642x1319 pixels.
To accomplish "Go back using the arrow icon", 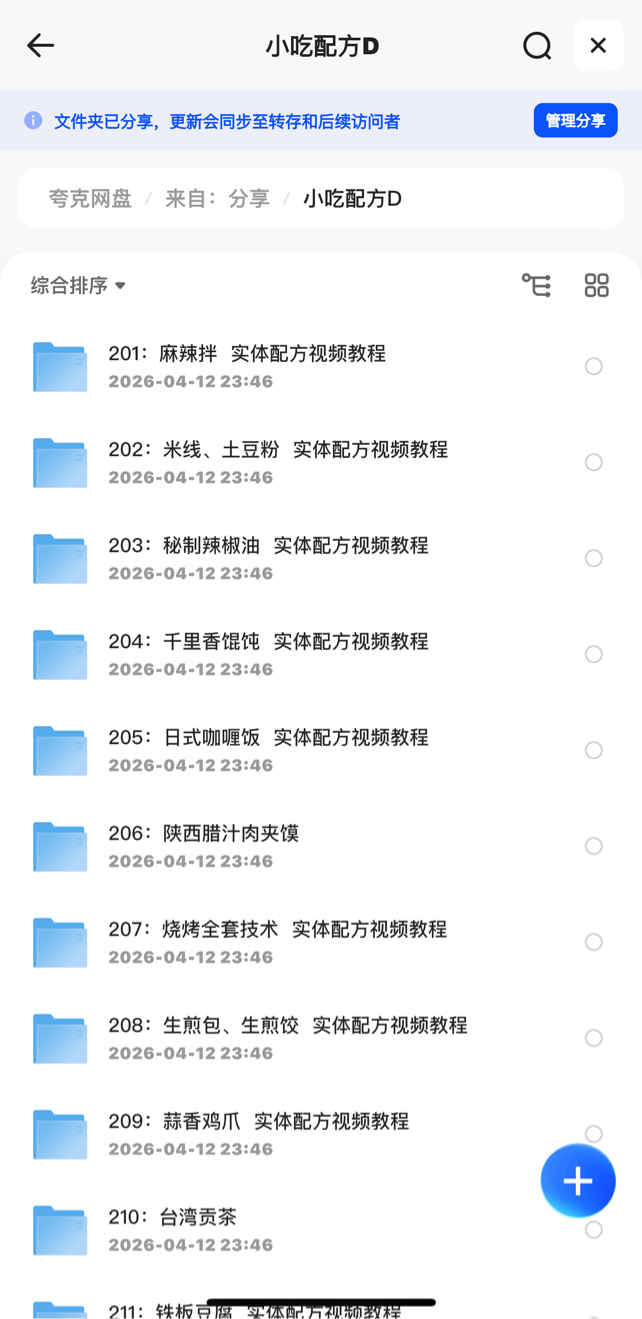I will point(40,46).
